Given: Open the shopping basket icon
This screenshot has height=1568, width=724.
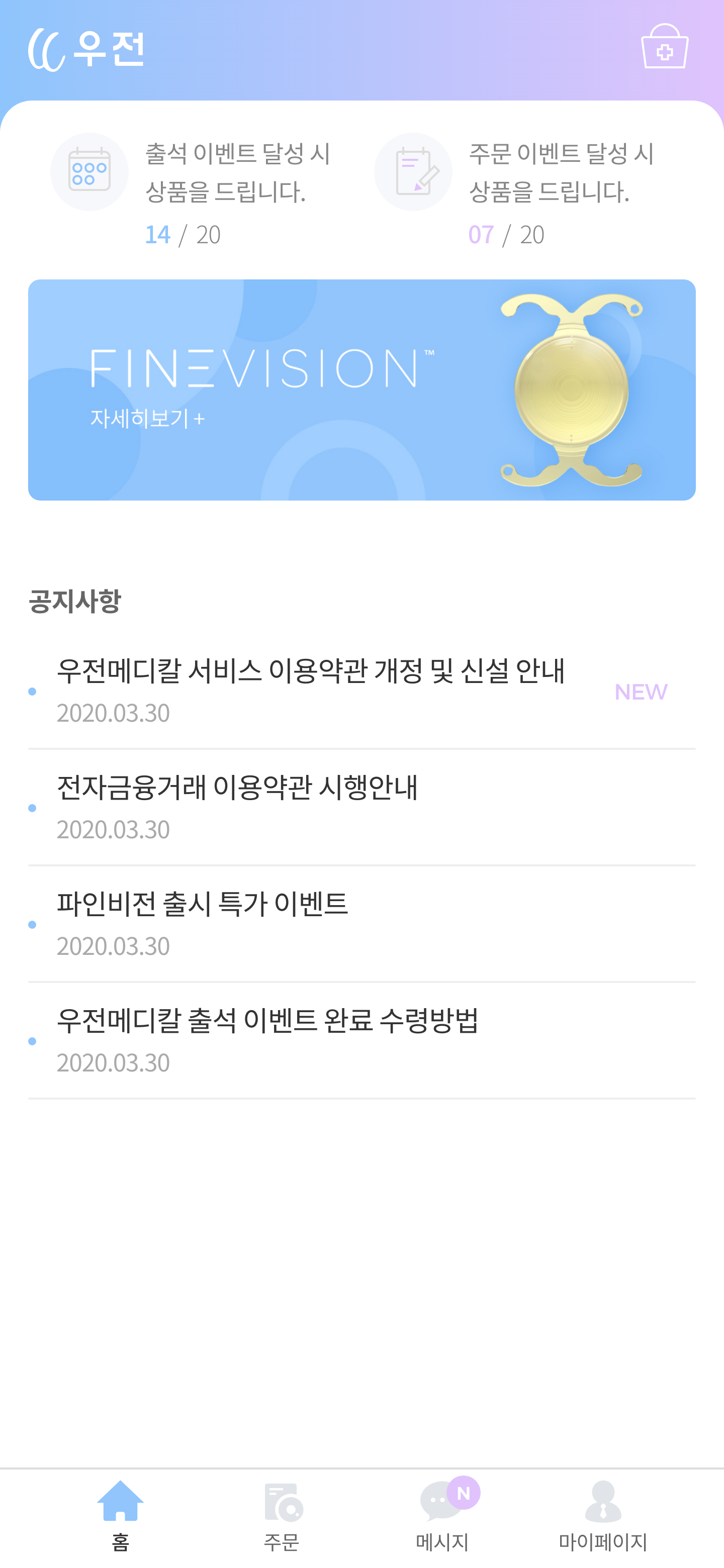Looking at the screenshot, I should (x=664, y=47).
